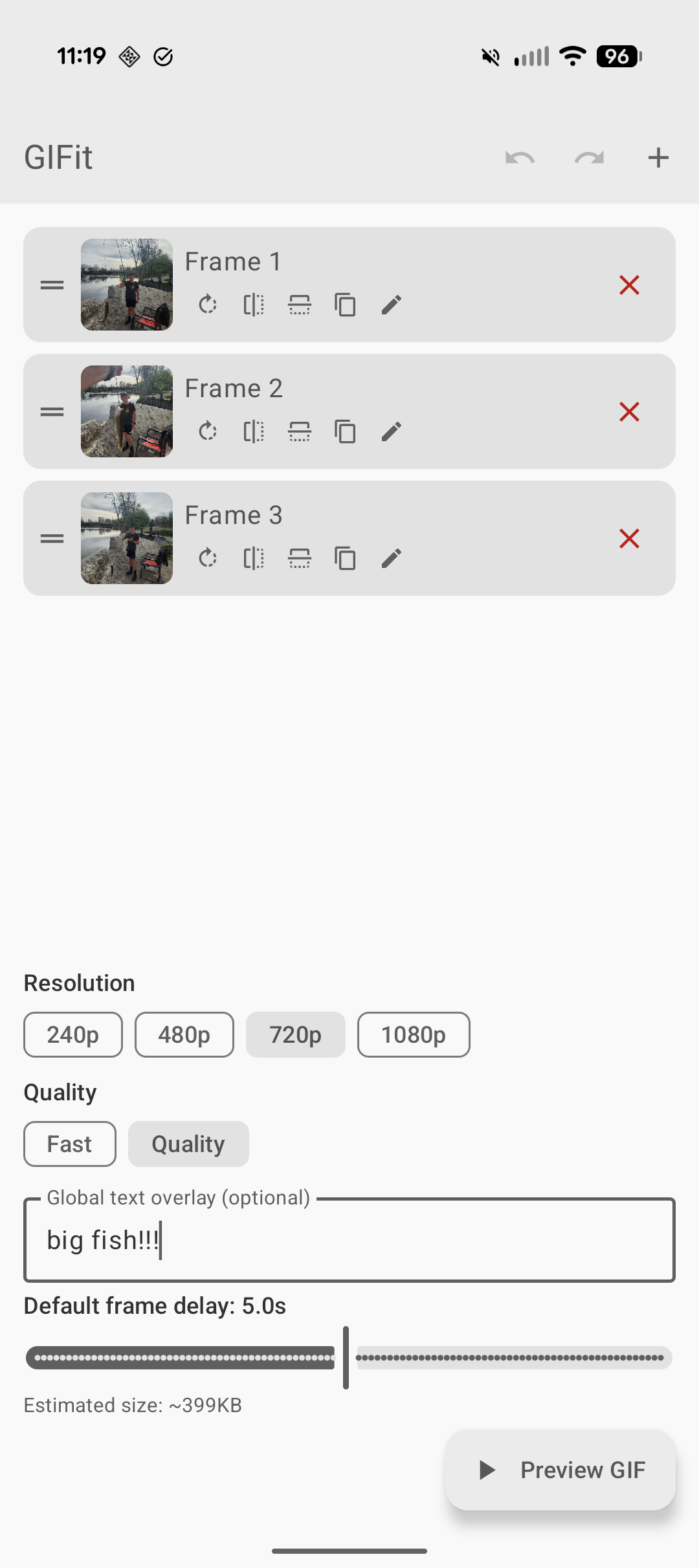Image resolution: width=699 pixels, height=1568 pixels.
Task: Duplicate Frame 1
Action: (x=346, y=304)
